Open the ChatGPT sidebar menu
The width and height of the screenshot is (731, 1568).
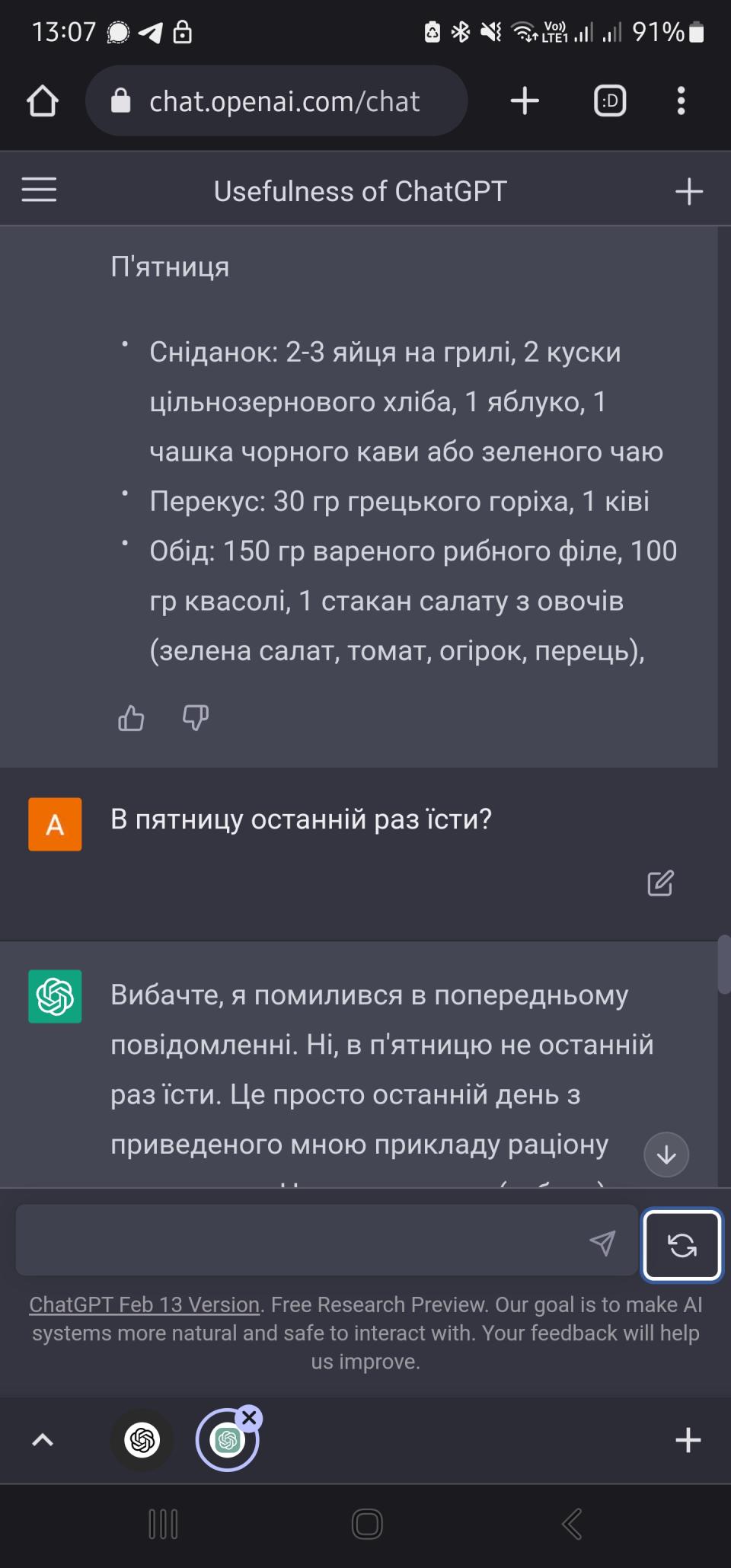39,190
